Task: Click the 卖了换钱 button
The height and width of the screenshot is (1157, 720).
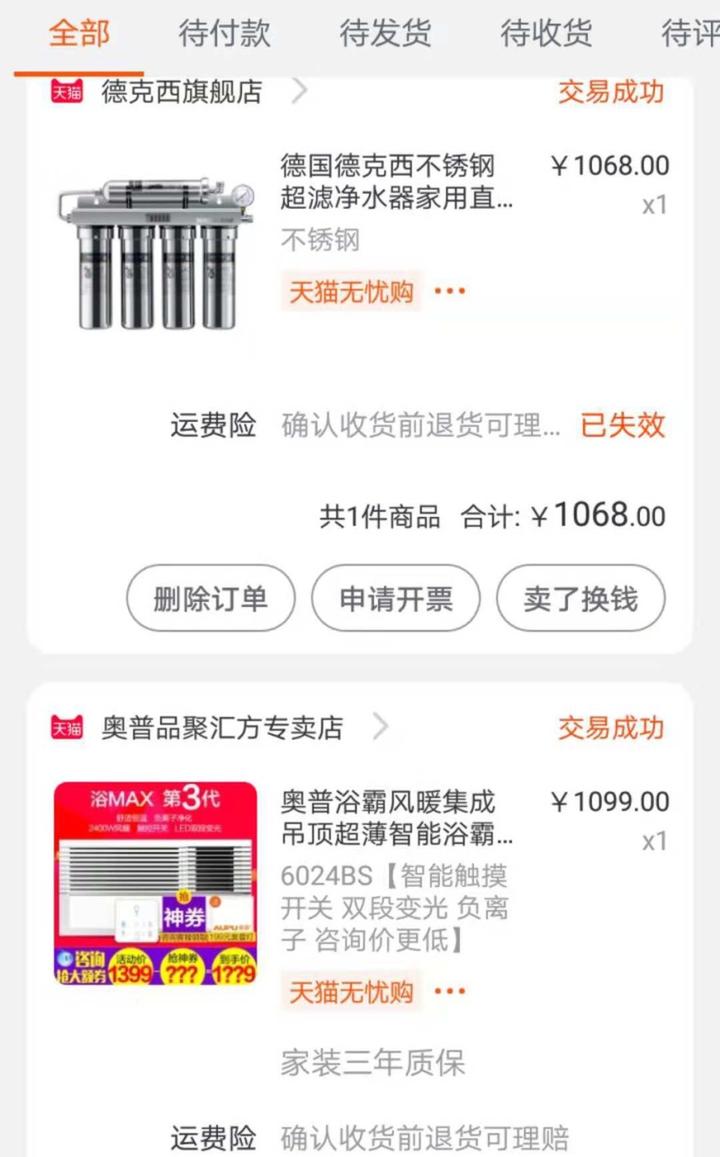Action: [582, 598]
